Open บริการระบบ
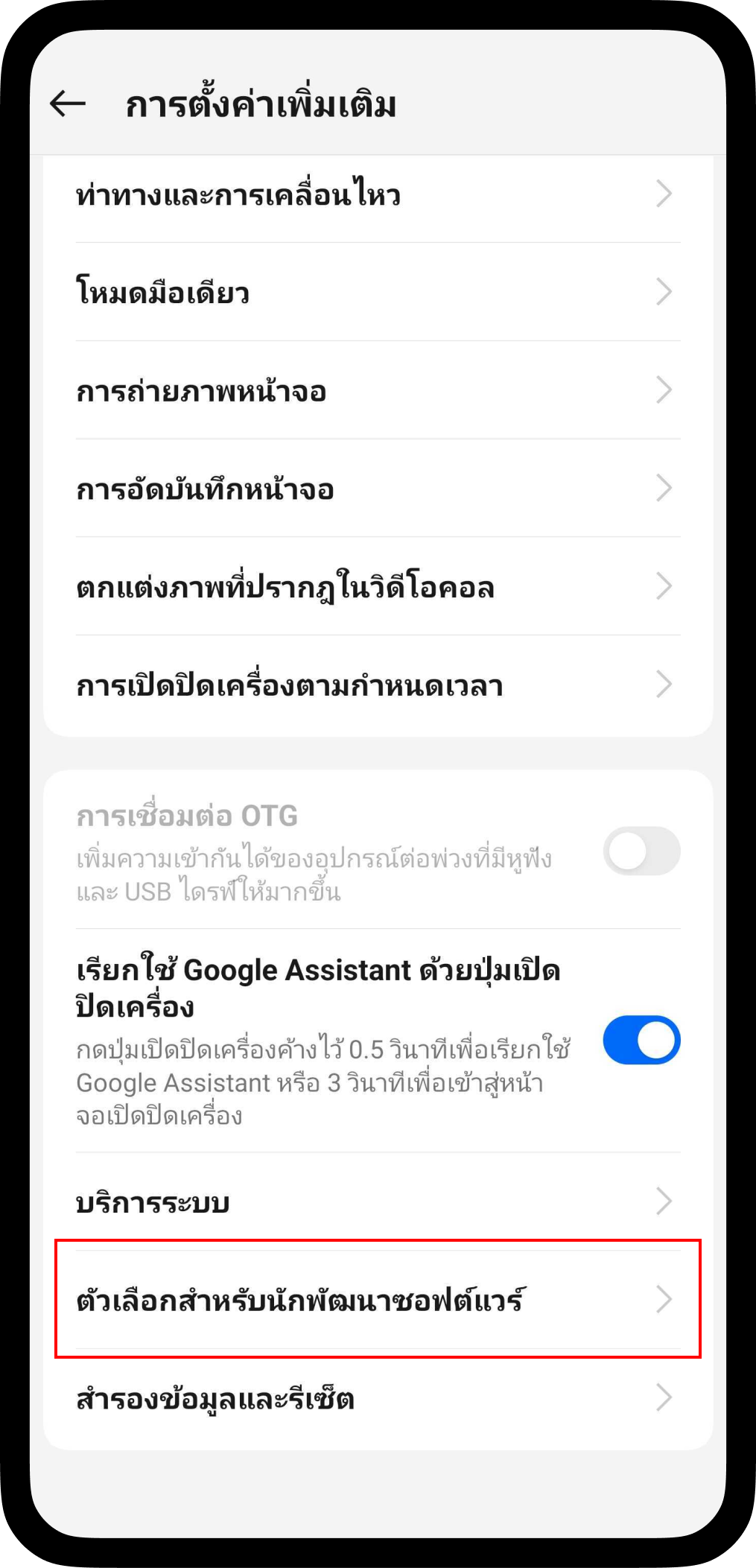Image resolution: width=756 pixels, height=1568 pixels. [x=378, y=1202]
